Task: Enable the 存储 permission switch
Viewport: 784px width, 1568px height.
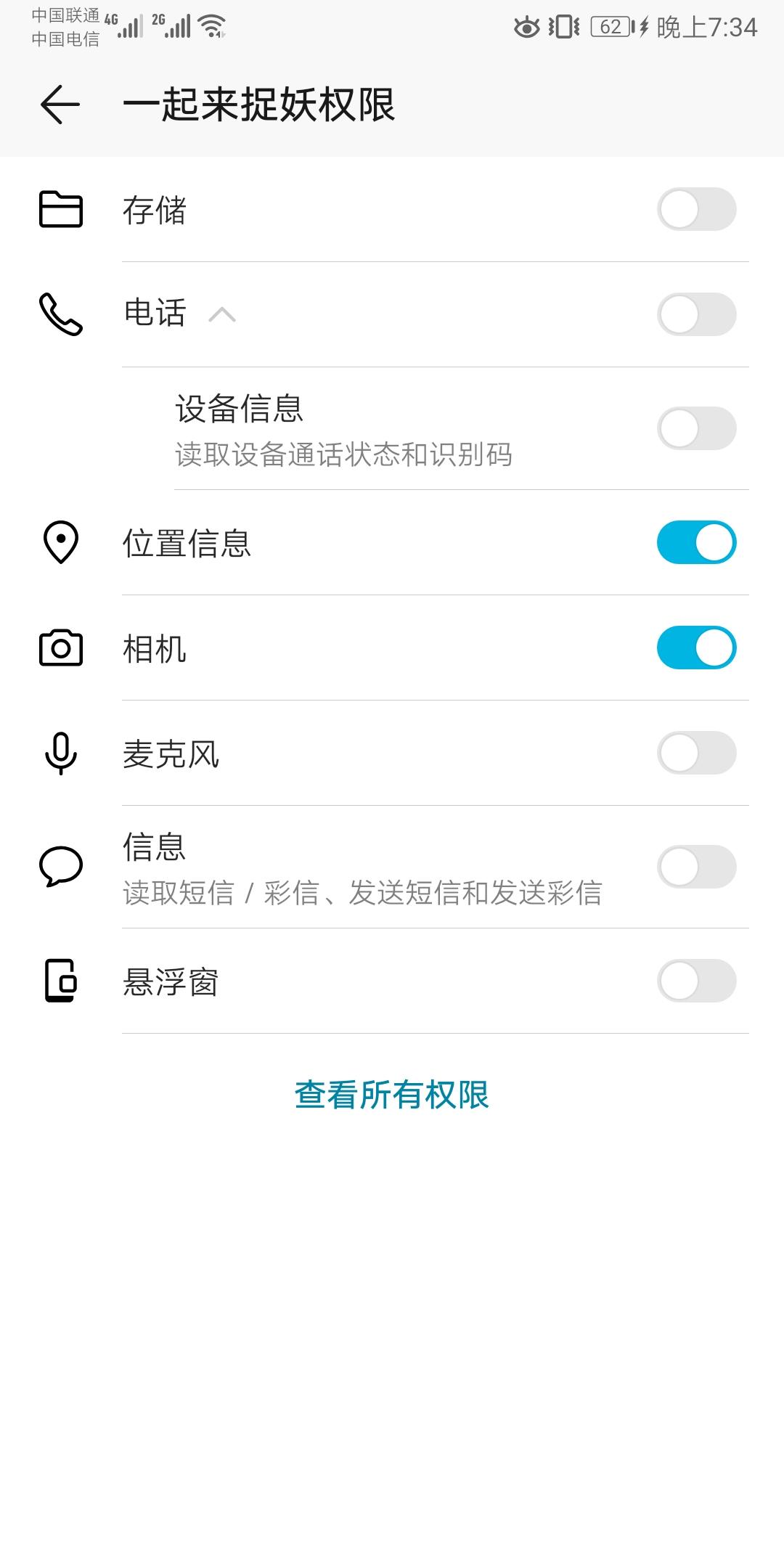Action: point(696,210)
